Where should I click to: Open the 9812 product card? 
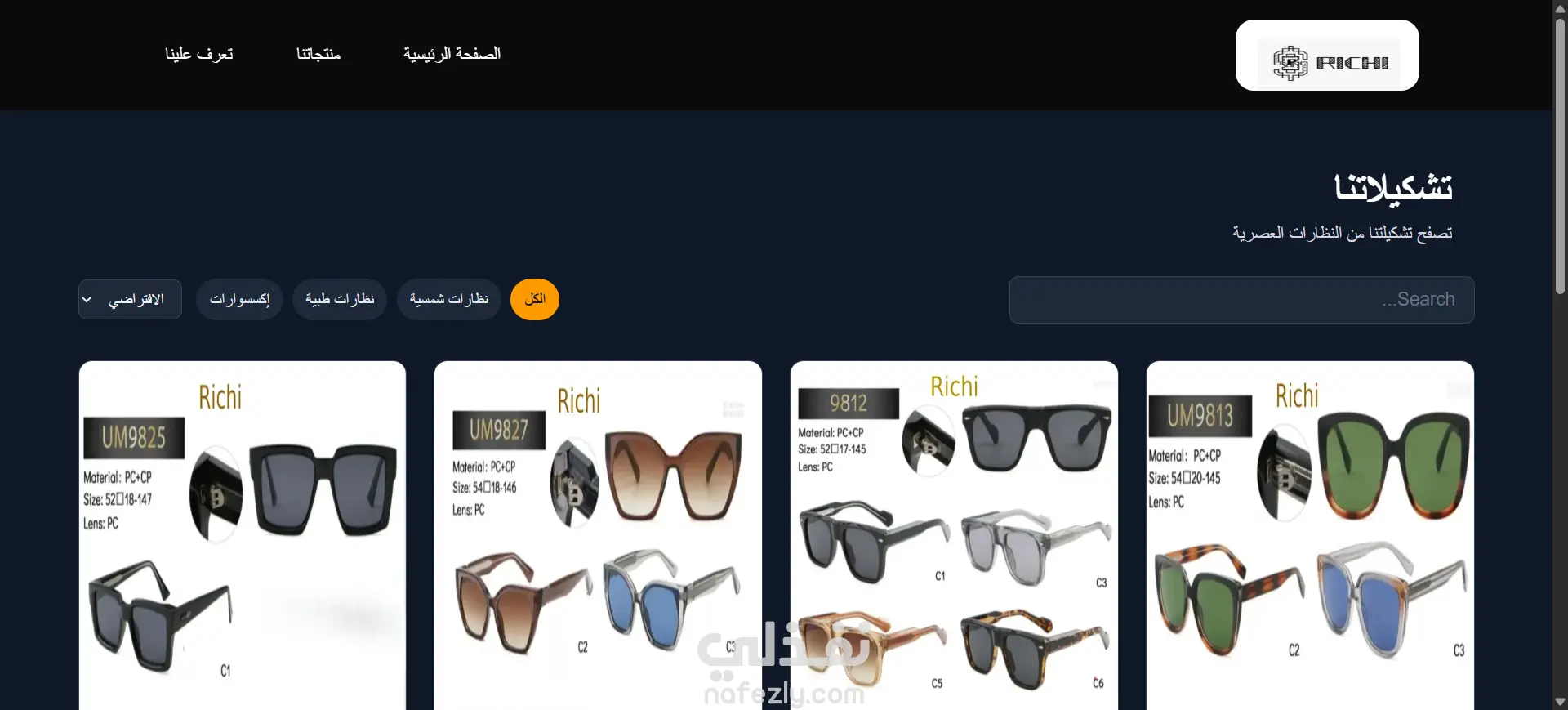(x=954, y=535)
